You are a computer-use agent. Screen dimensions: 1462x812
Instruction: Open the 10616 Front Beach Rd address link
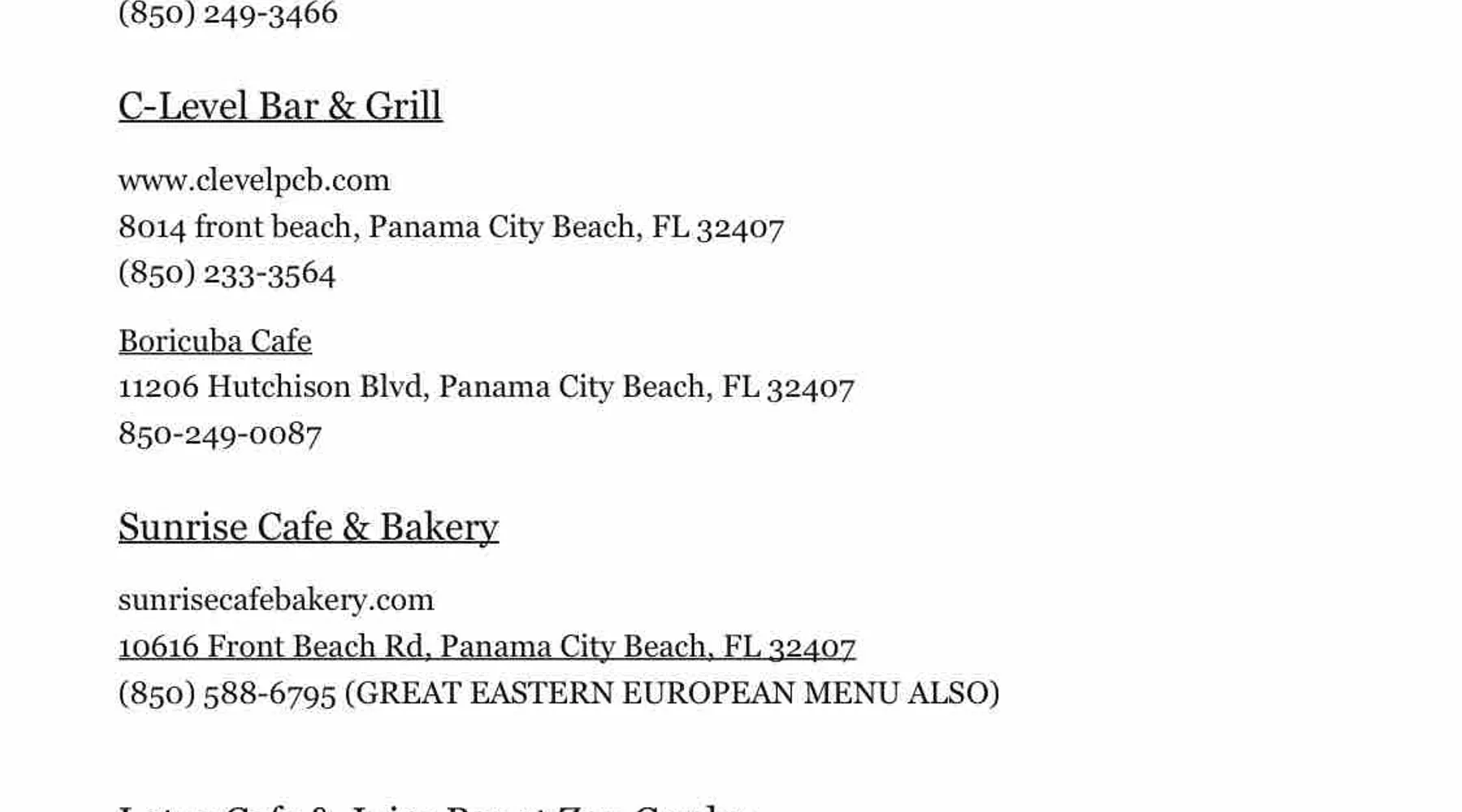(487, 647)
